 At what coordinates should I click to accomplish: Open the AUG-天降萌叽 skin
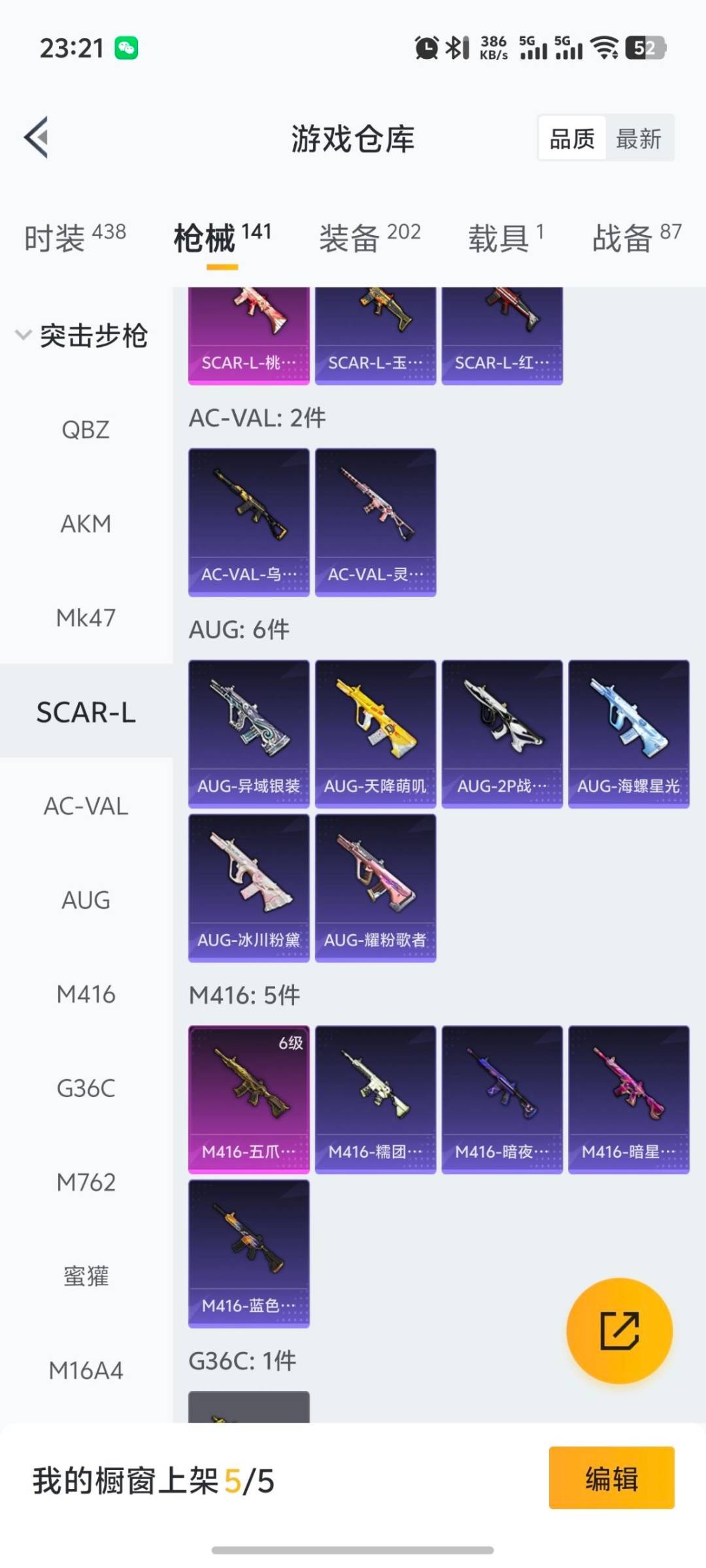(375, 734)
